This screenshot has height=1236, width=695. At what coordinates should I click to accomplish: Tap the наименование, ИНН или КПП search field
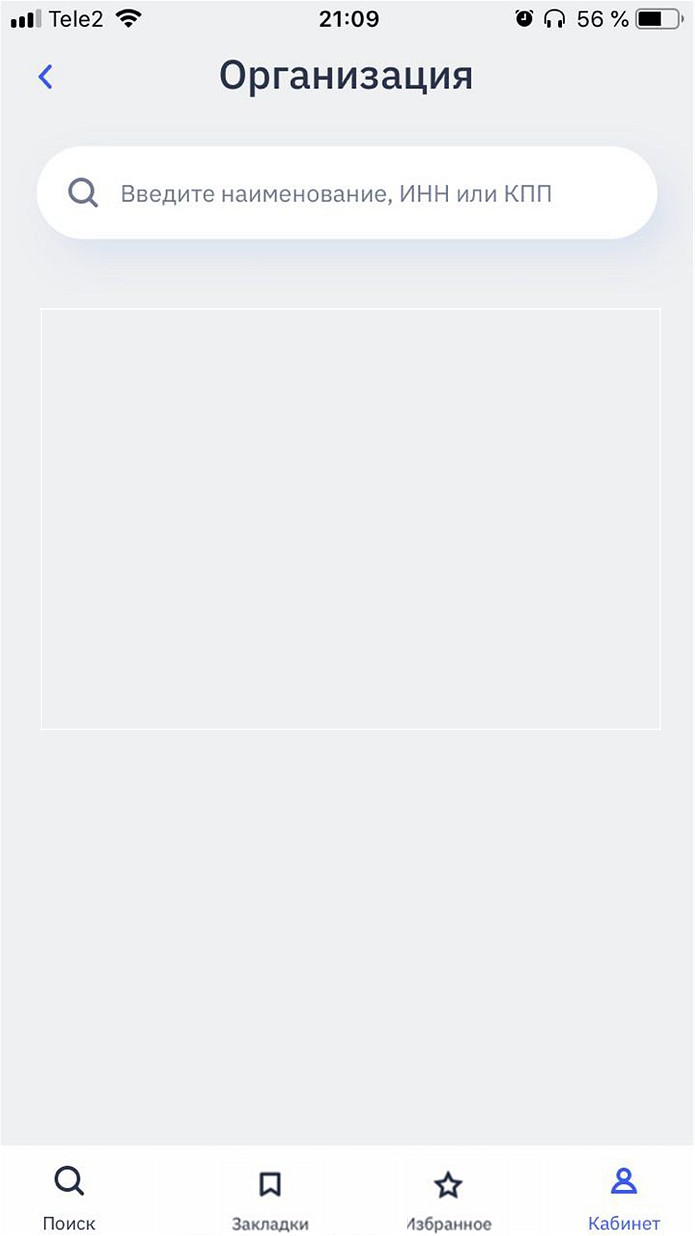[x=346, y=193]
